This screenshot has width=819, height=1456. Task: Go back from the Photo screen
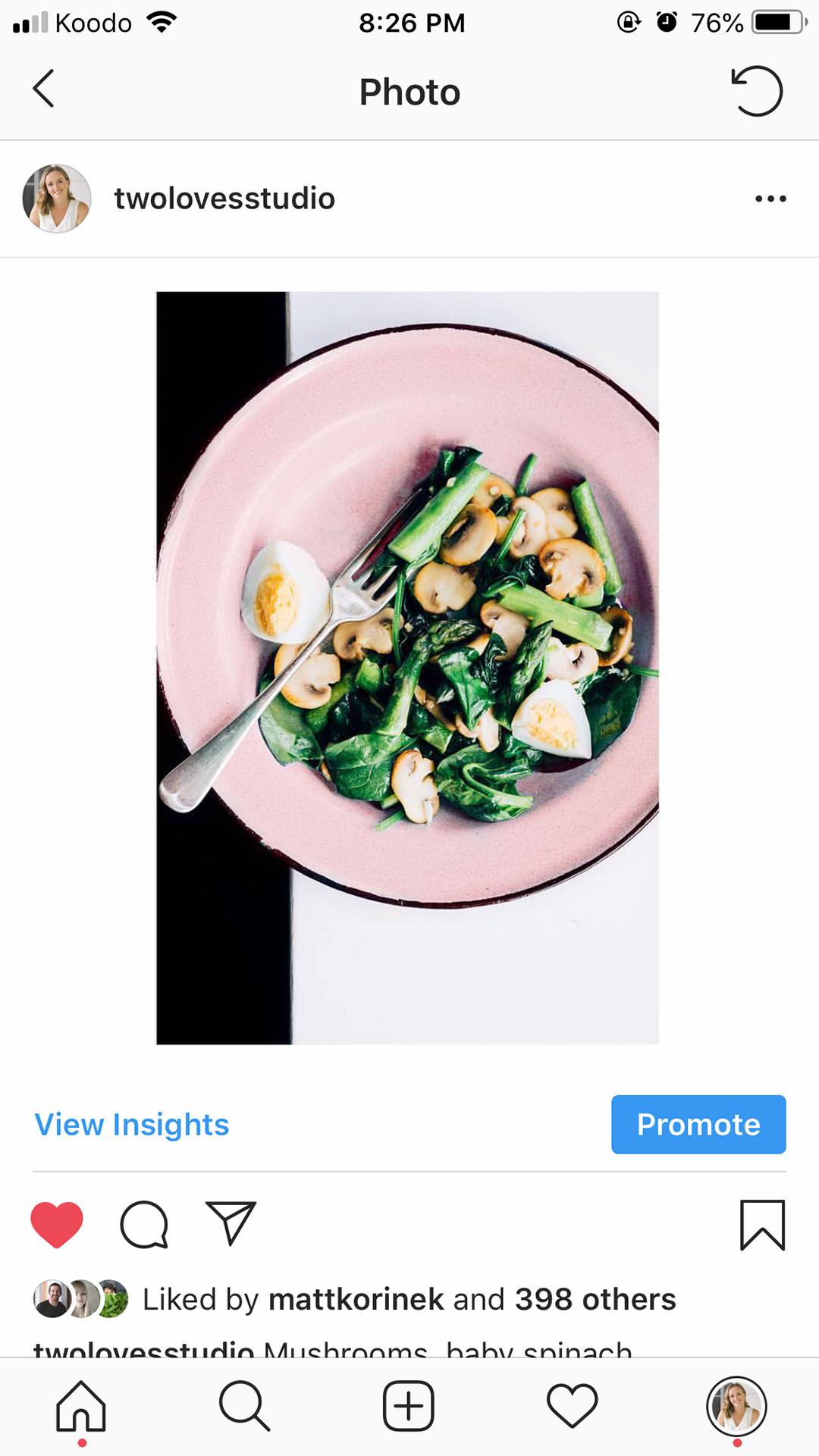(44, 89)
